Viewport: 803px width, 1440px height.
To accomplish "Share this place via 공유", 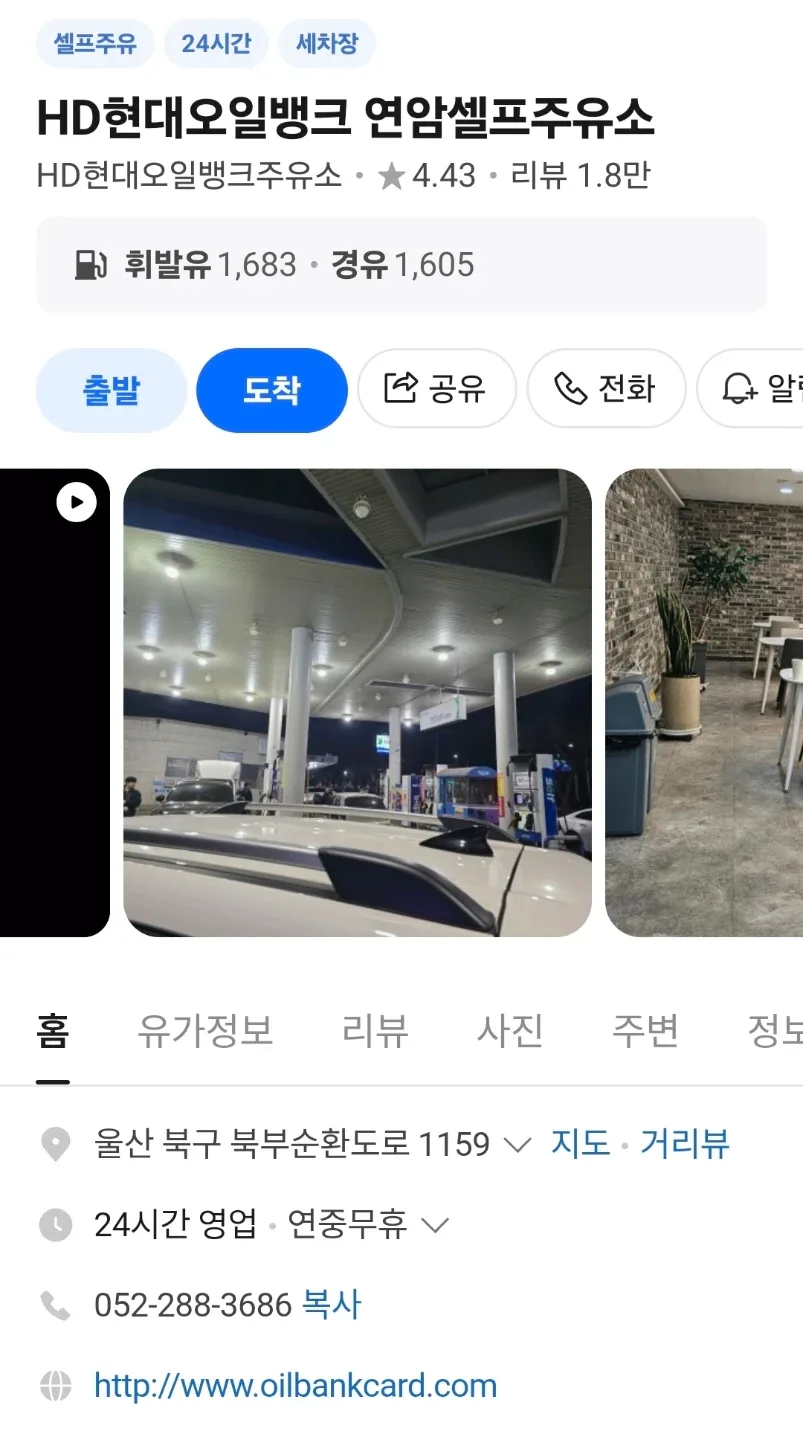I will 436,388.
